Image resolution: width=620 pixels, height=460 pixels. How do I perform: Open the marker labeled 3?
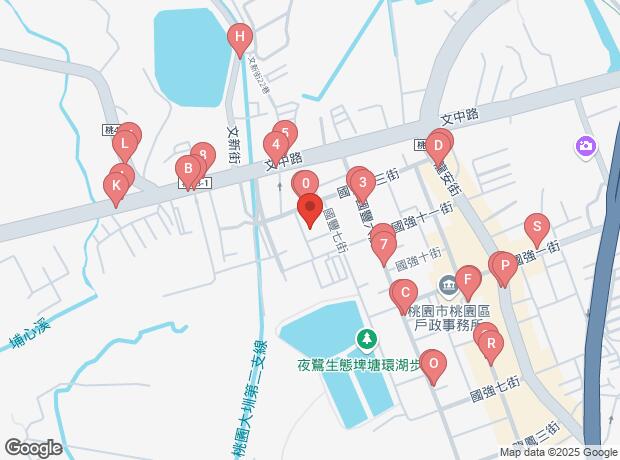coord(363,183)
